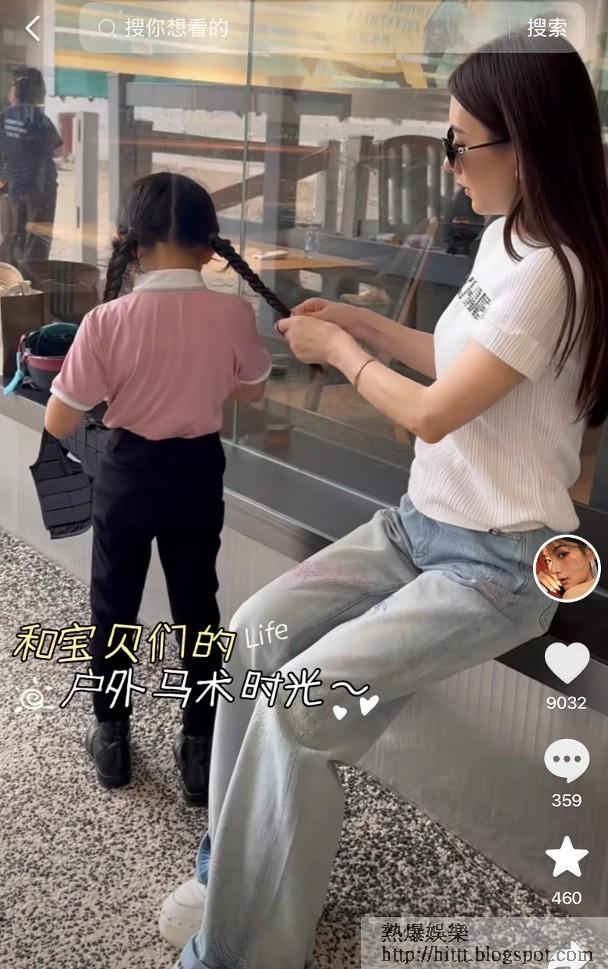The width and height of the screenshot is (608, 969).
Task: Like this video with the heart icon
Action: click(x=566, y=663)
